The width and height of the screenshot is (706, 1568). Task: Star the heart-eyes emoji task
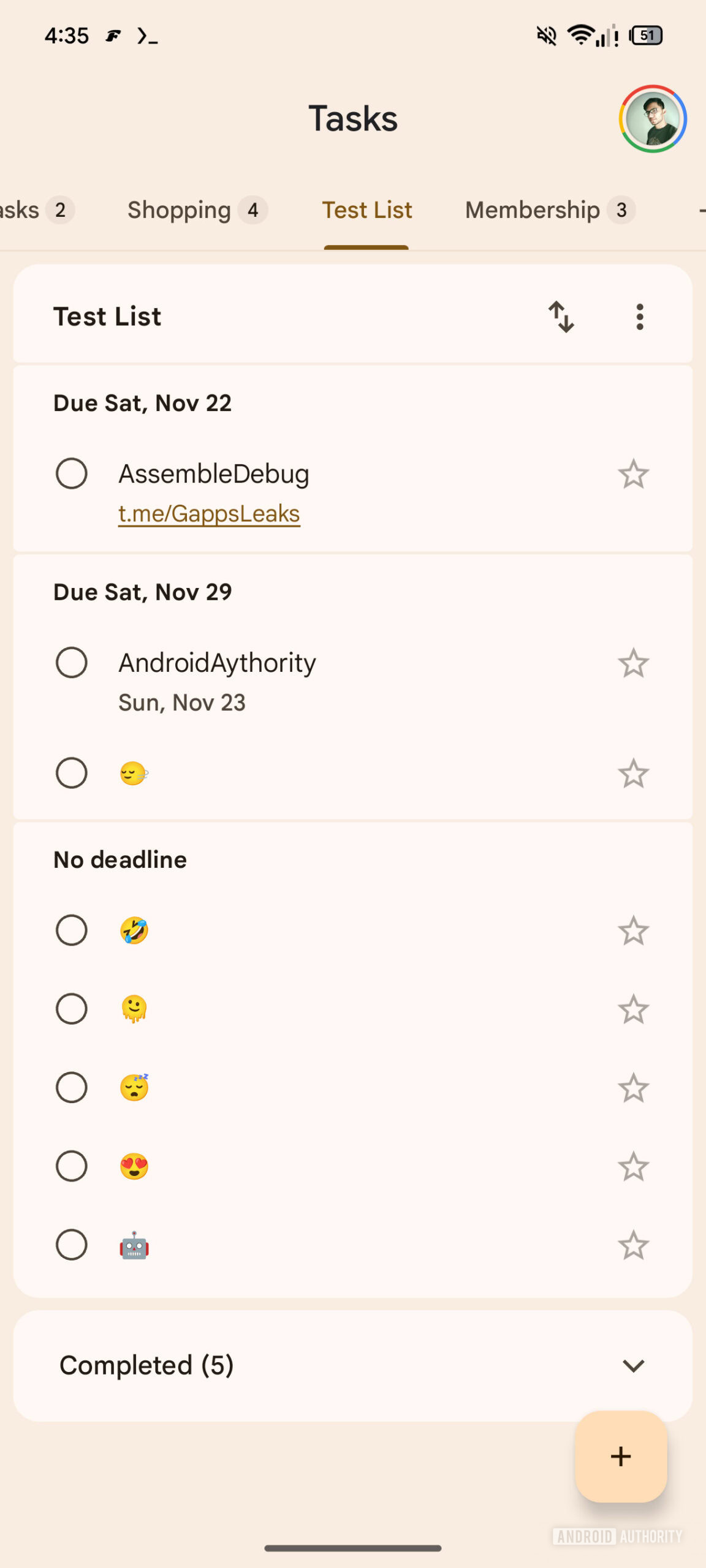pos(633,1166)
